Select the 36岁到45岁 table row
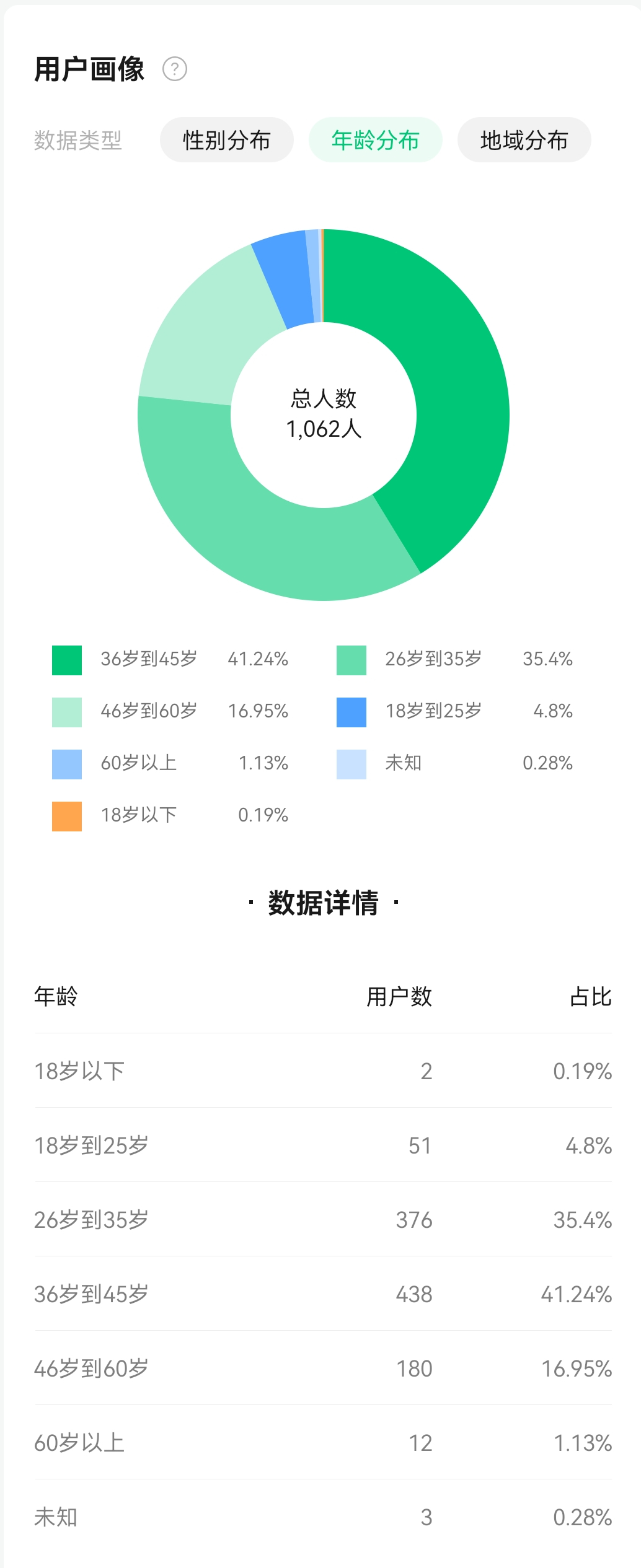Screen dimensions: 641x1568 (x=322, y=1294)
